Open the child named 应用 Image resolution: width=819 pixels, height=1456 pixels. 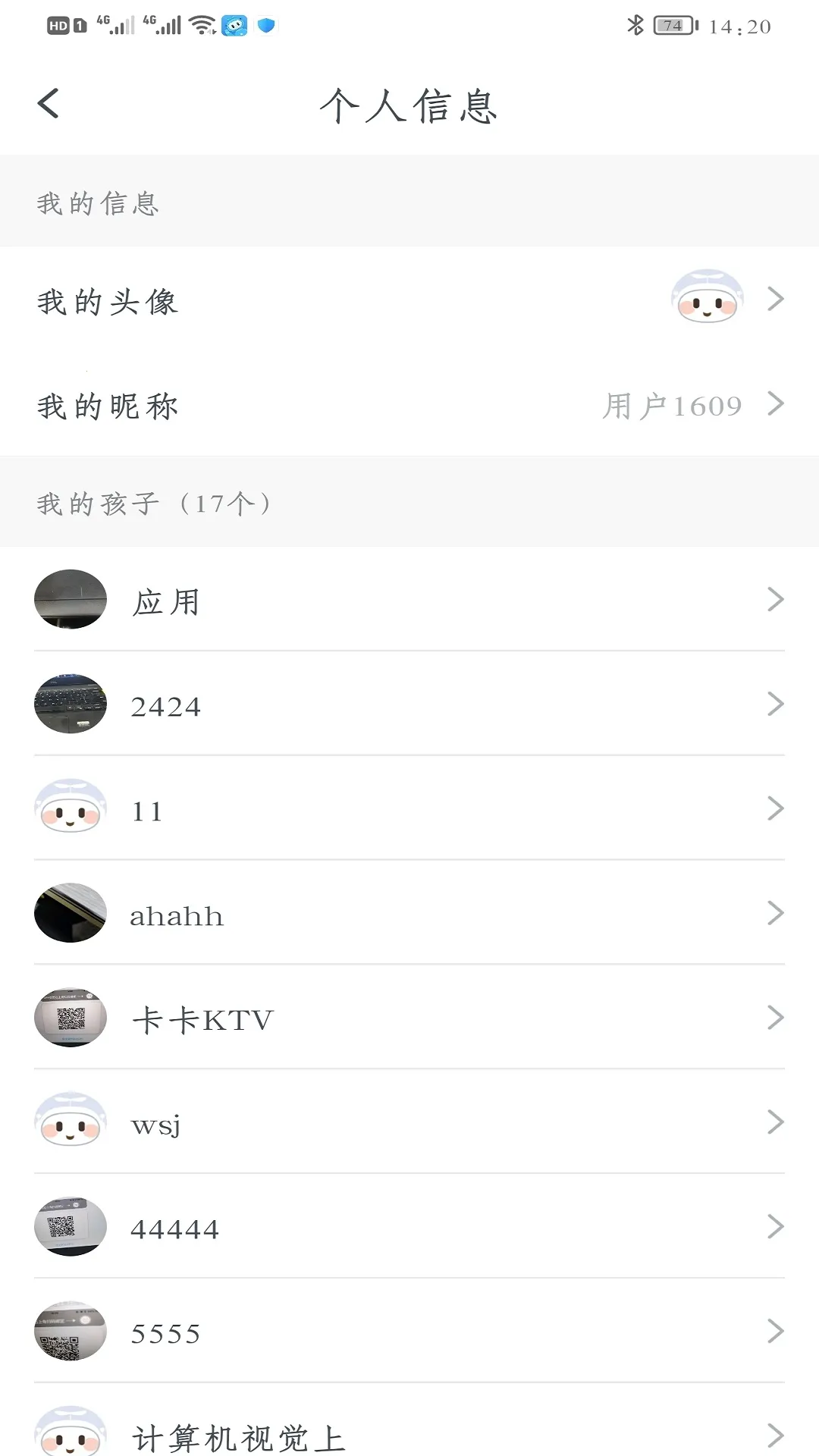[x=409, y=600]
